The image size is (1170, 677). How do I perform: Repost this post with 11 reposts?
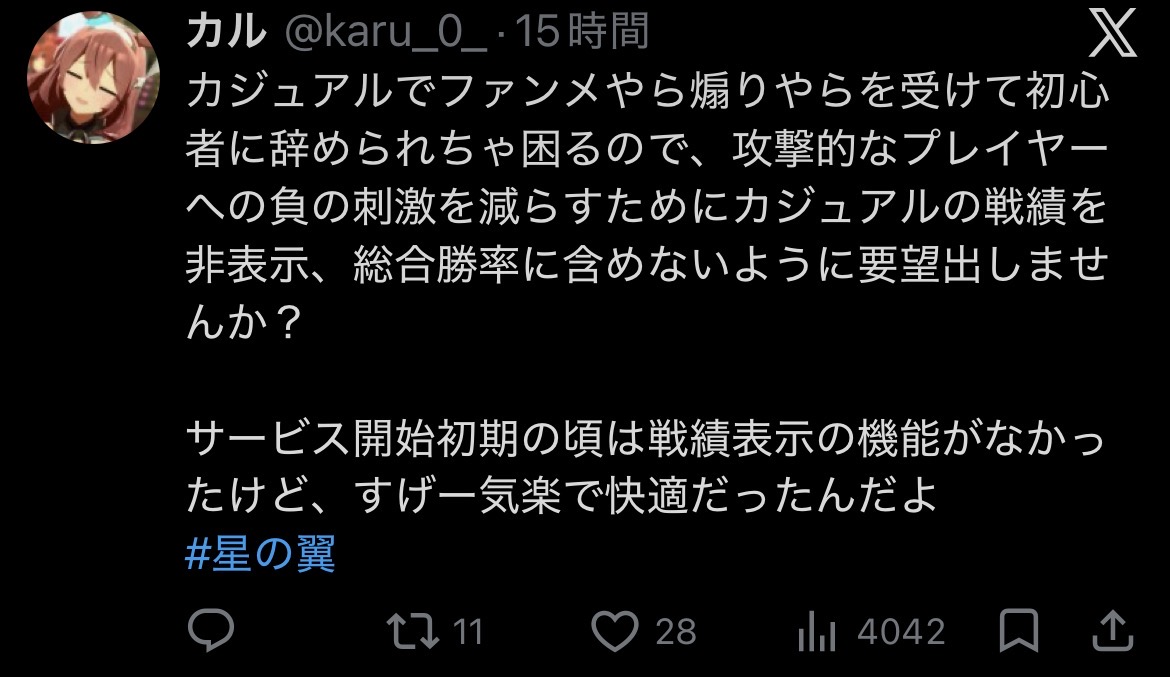(x=412, y=631)
